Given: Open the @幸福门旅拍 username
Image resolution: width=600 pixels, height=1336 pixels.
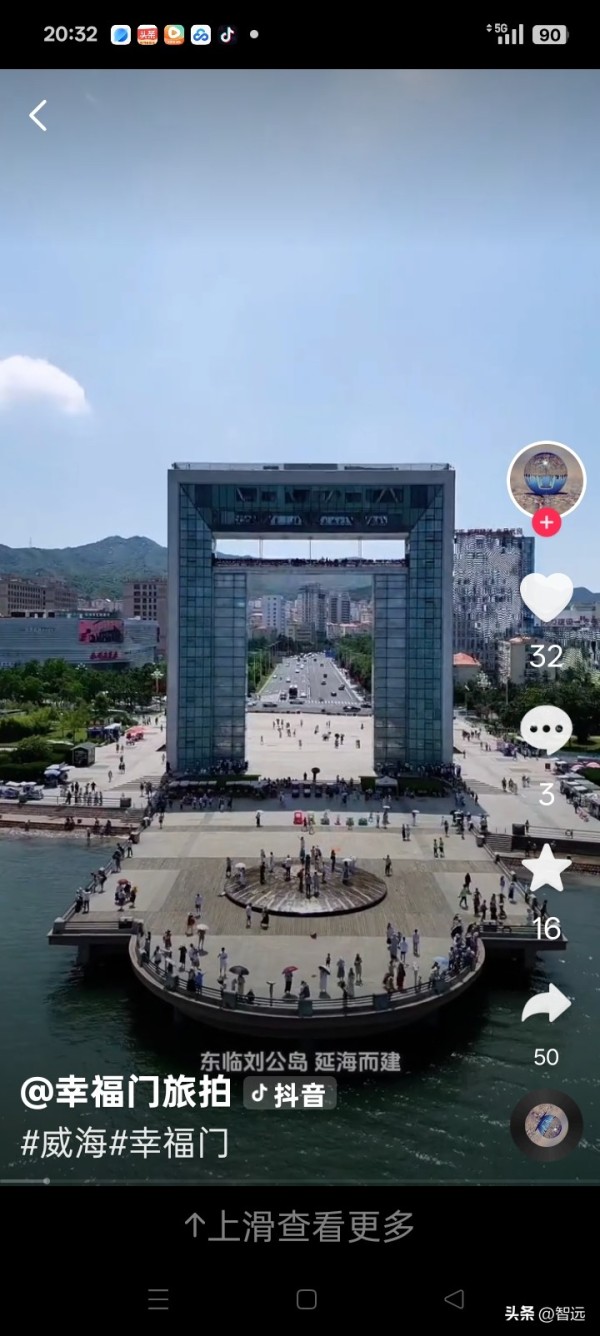Looking at the screenshot, I should click(126, 1092).
